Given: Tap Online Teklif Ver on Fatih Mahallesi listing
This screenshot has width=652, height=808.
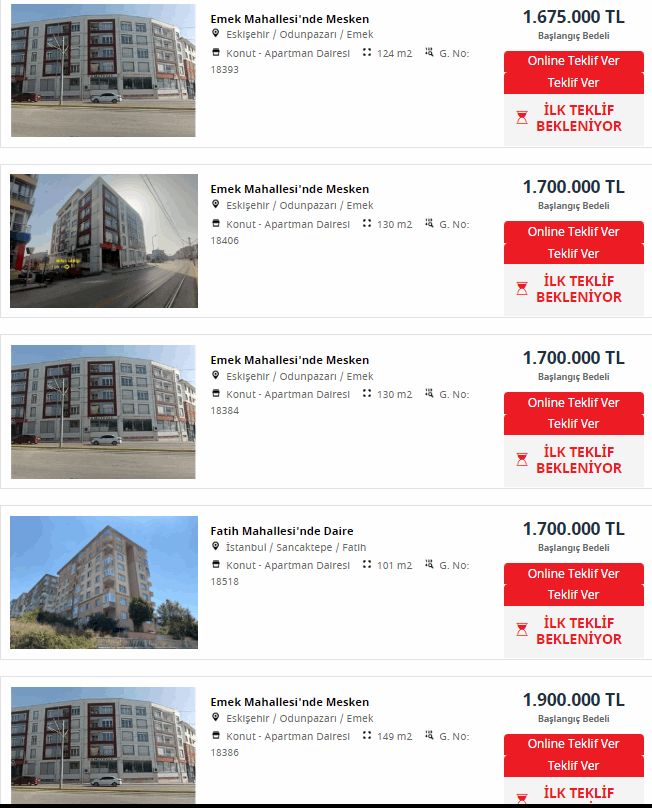Looking at the screenshot, I should [573, 574].
